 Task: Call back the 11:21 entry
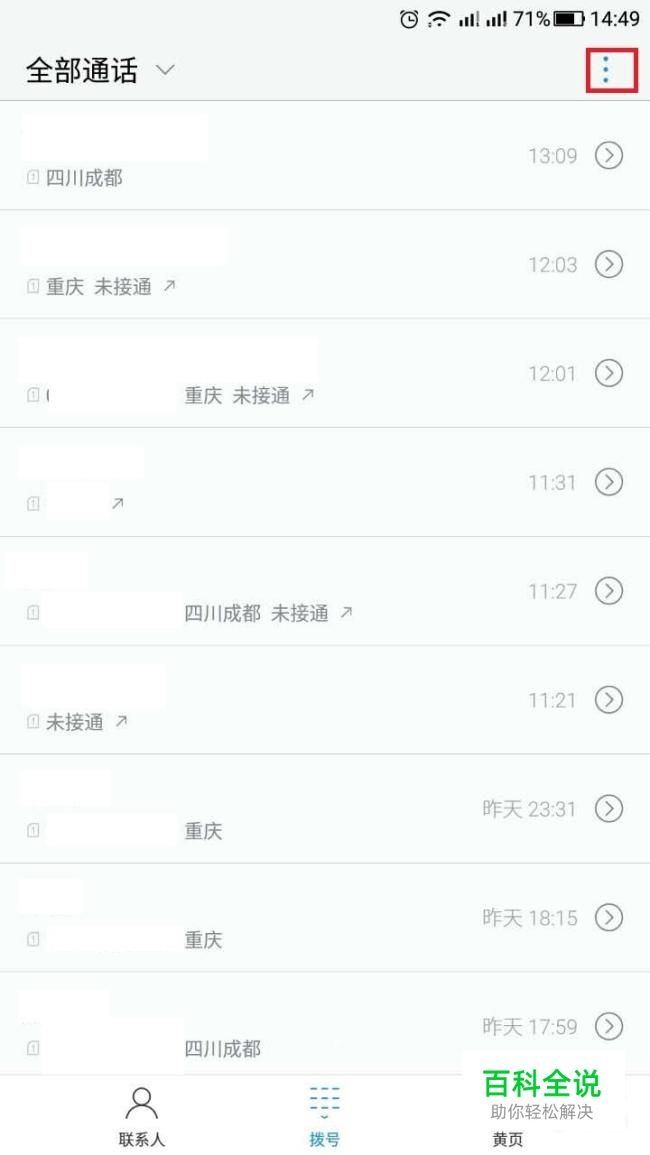tap(325, 700)
